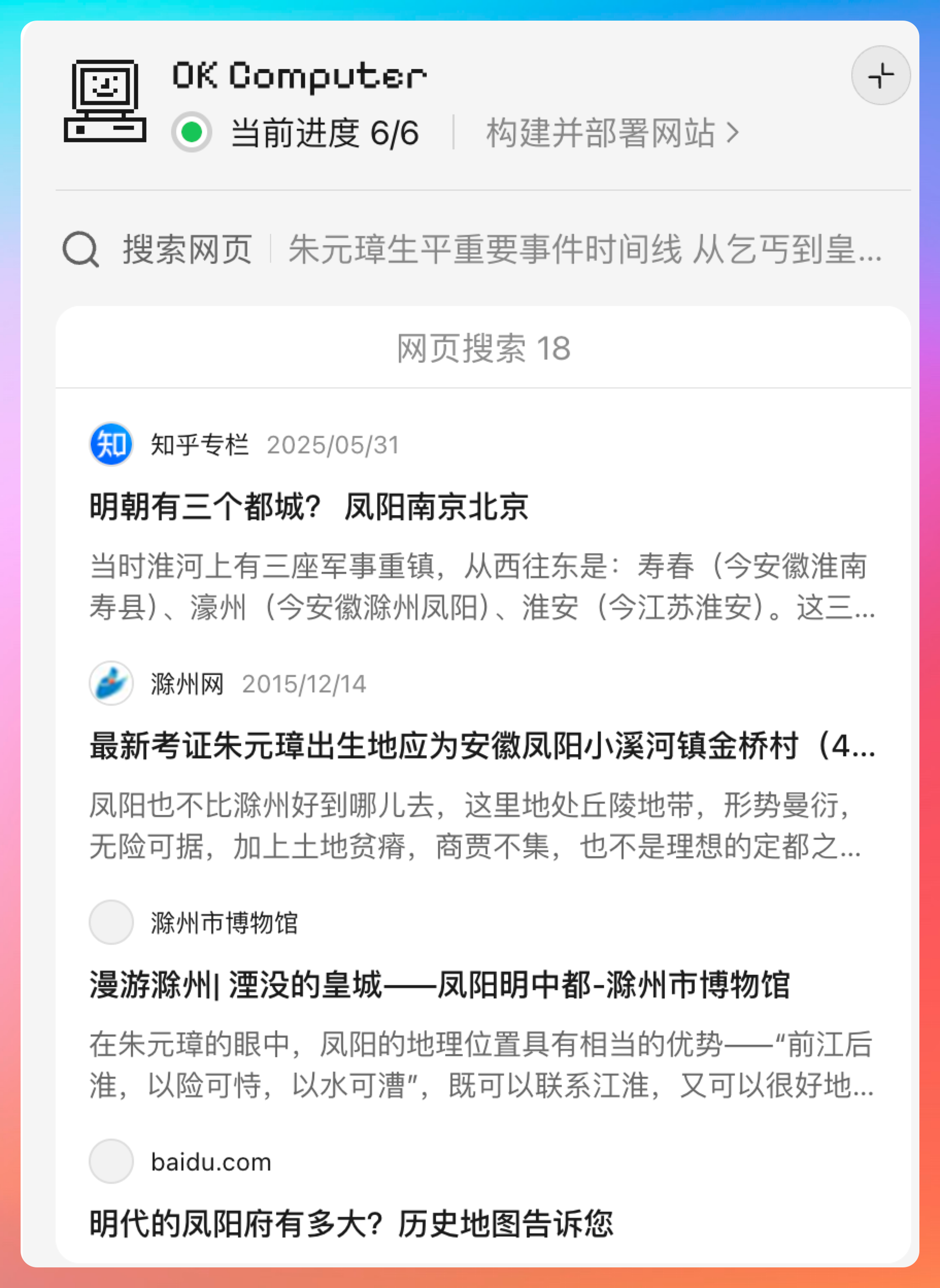Screen dimensions: 940x1288
Task: Tap the collapse icon in the top corner
Action: click(880, 76)
